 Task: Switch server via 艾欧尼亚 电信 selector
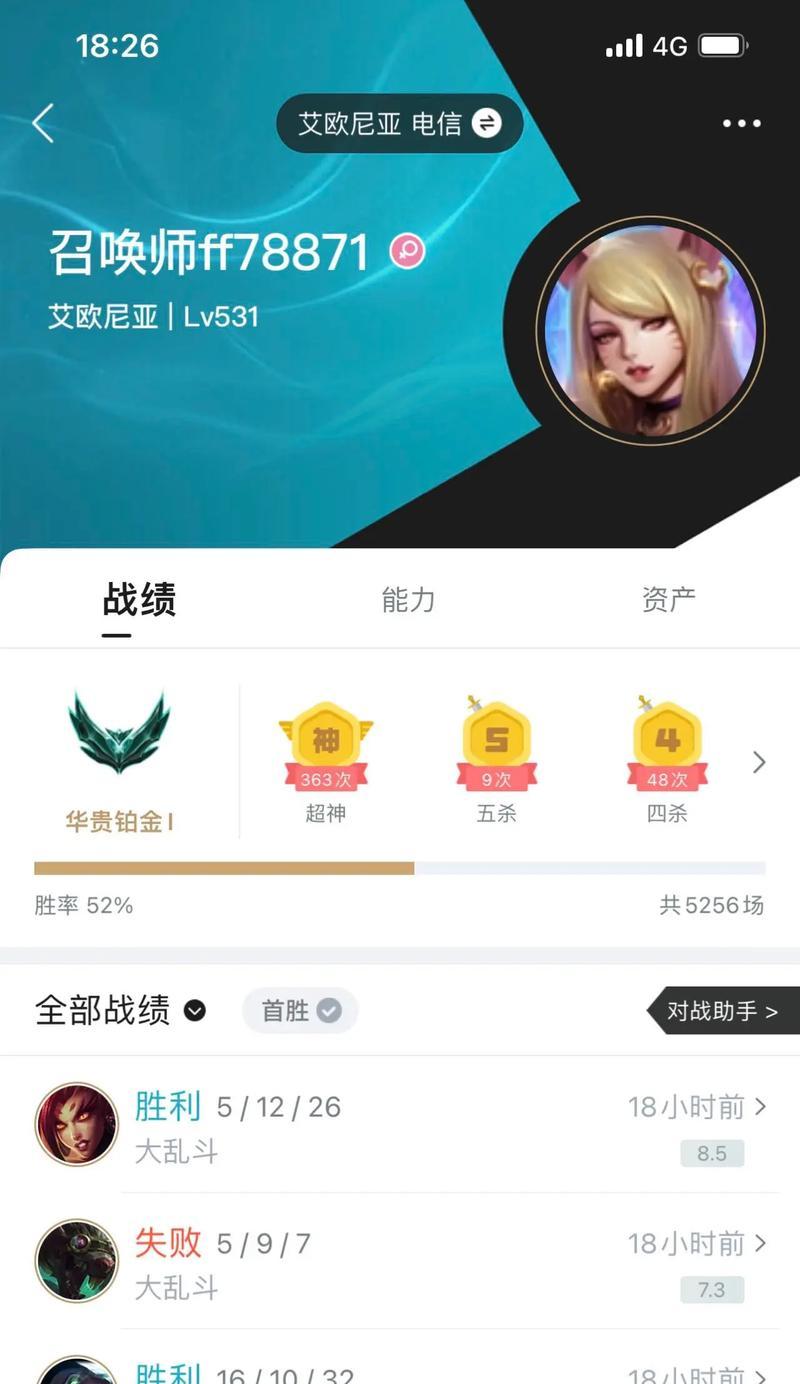coord(399,124)
